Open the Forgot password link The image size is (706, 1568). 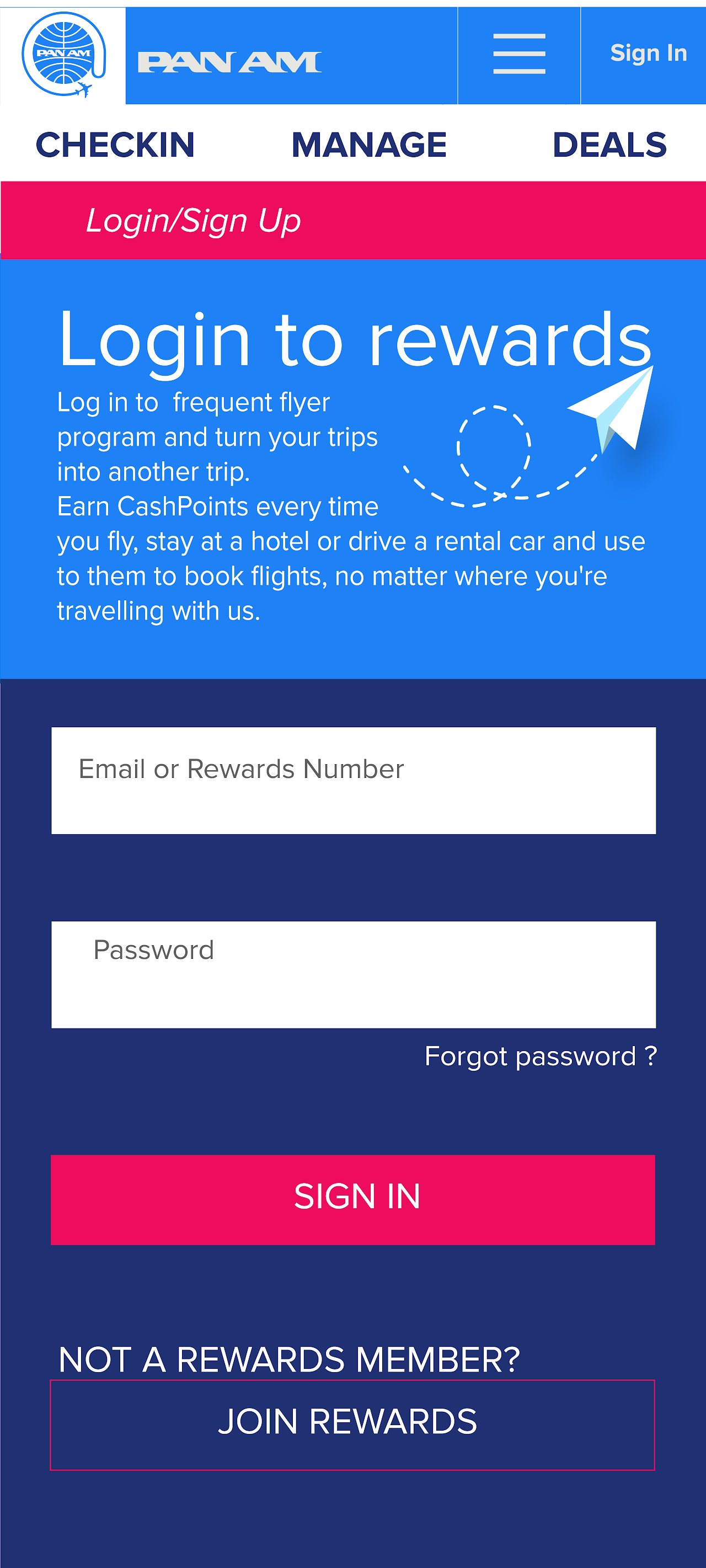(x=541, y=1057)
